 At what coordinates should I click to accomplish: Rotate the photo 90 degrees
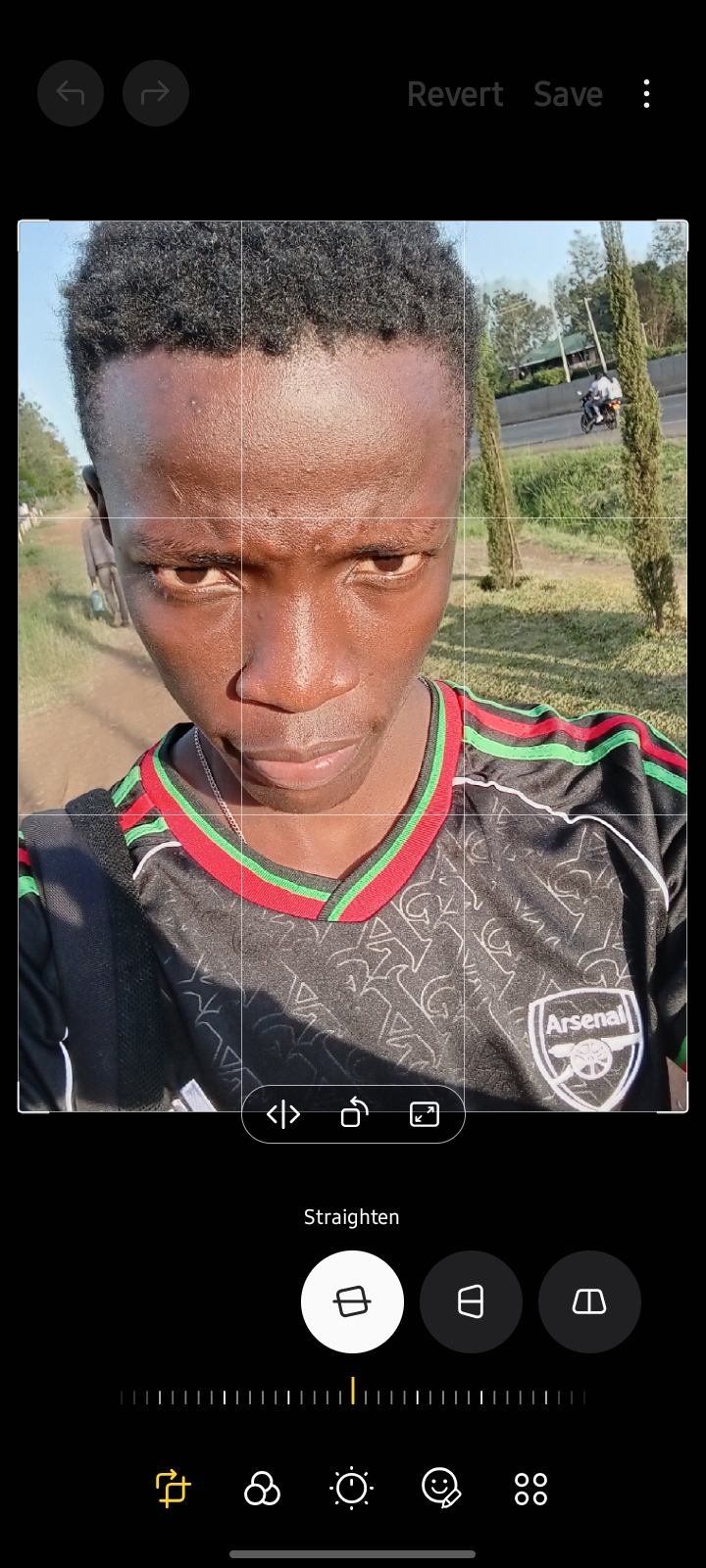click(x=354, y=1114)
